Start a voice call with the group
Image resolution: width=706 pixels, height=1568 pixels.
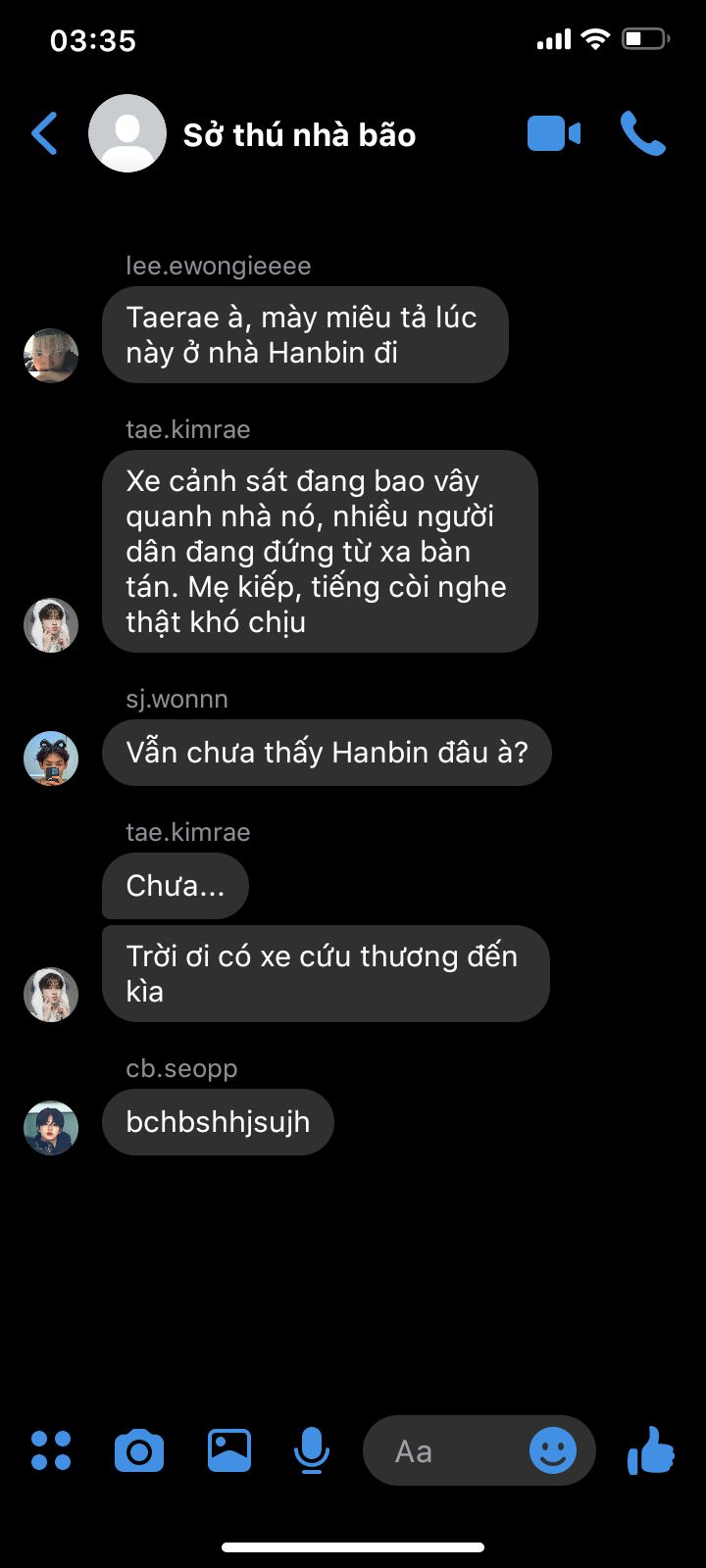[643, 134]
